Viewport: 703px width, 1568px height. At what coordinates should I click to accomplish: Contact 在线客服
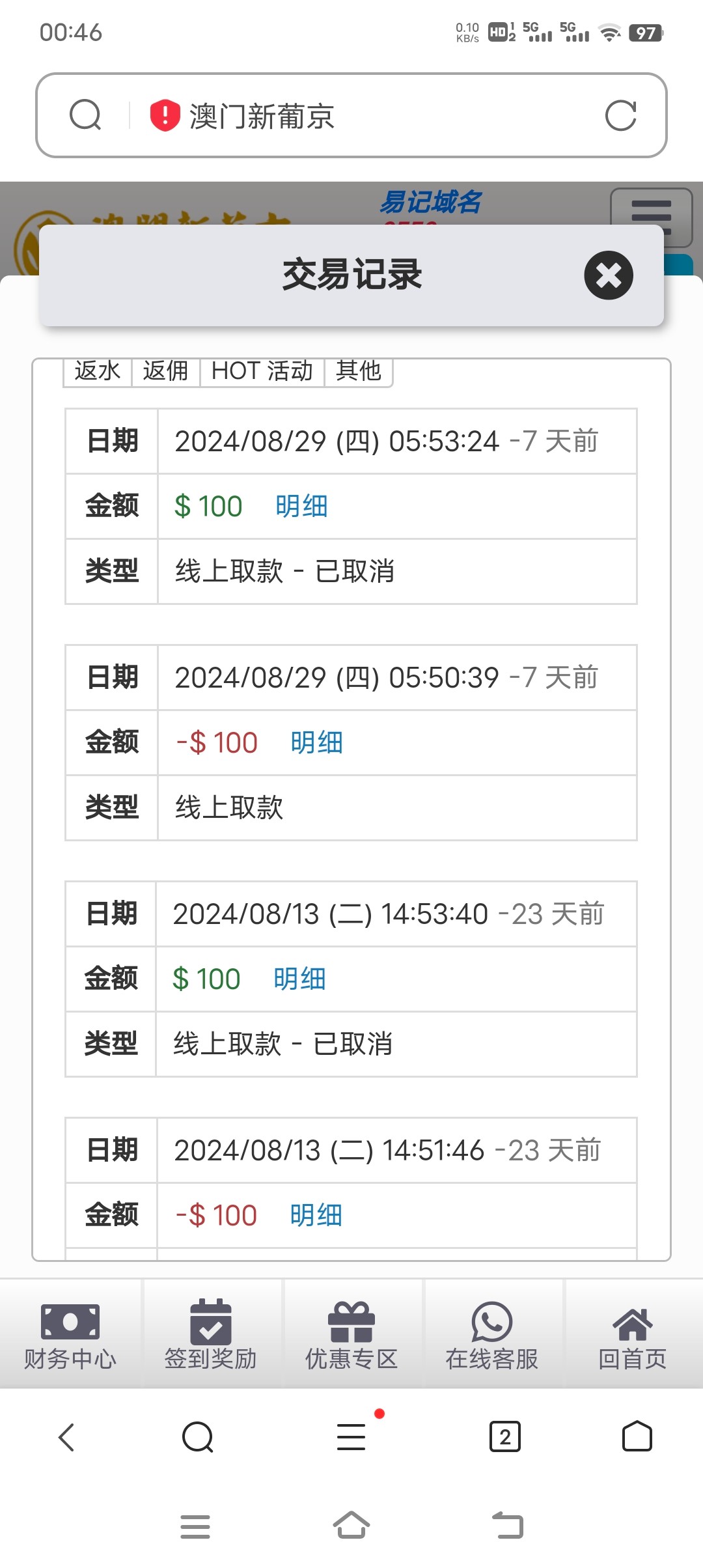pyautogui.click(x=492, y=1335)
